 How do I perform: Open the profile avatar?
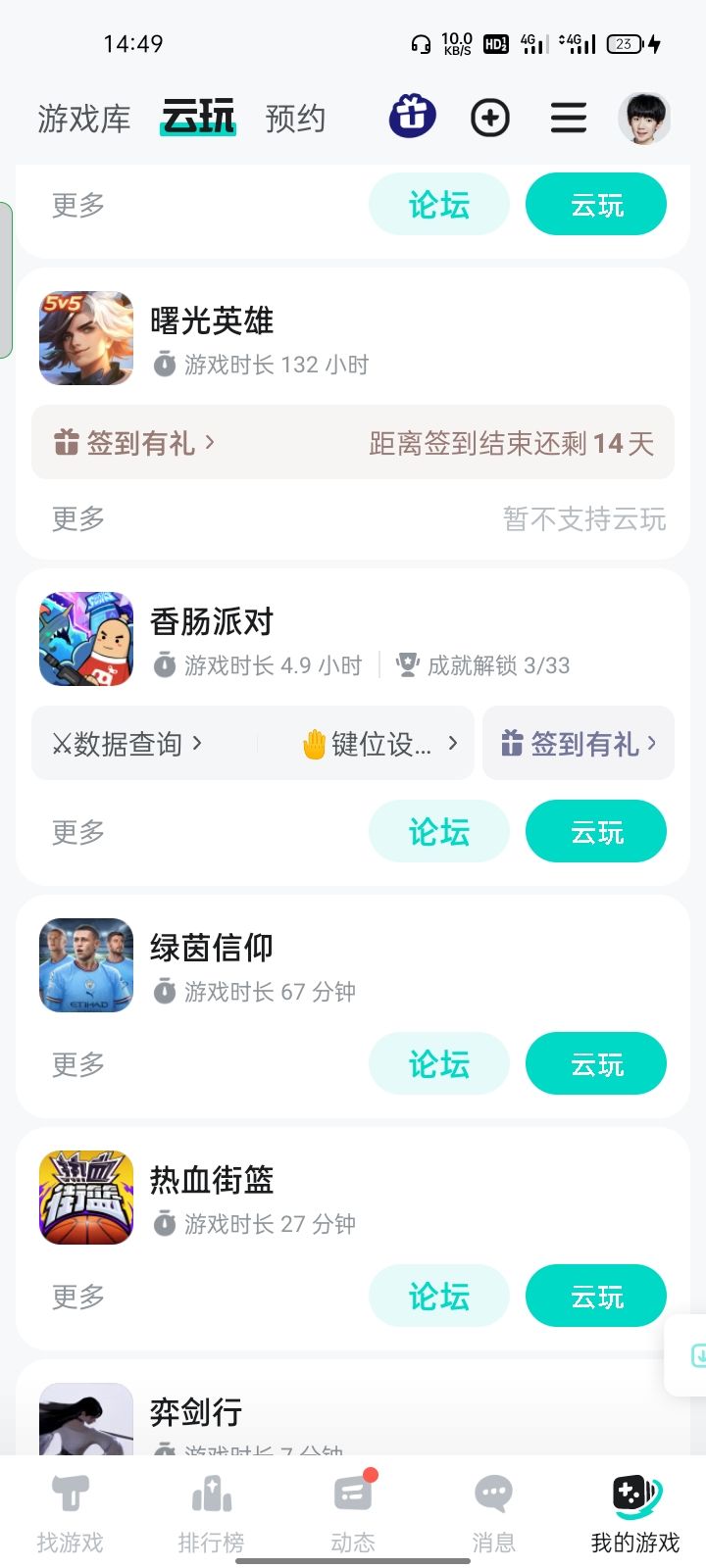point(644,119)
